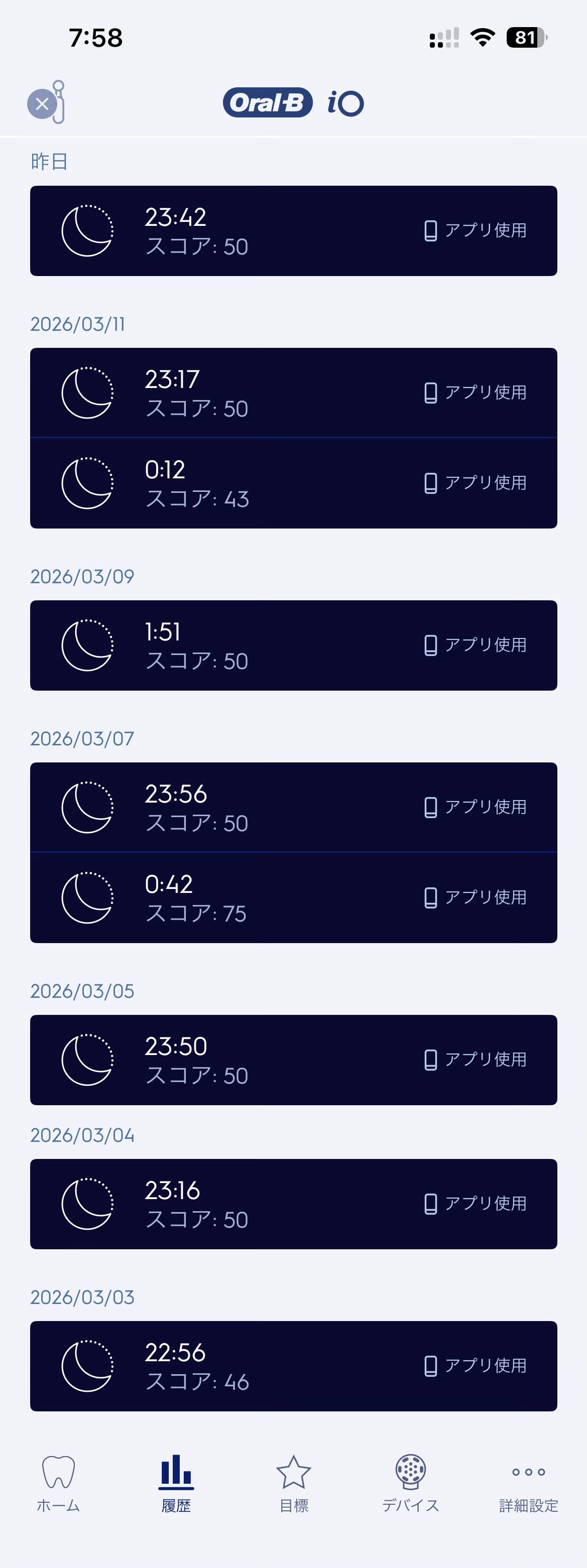
Task: Open the 23:17 session on 2026/03/11
Action: pyautogui.click(x=293, y=393)
